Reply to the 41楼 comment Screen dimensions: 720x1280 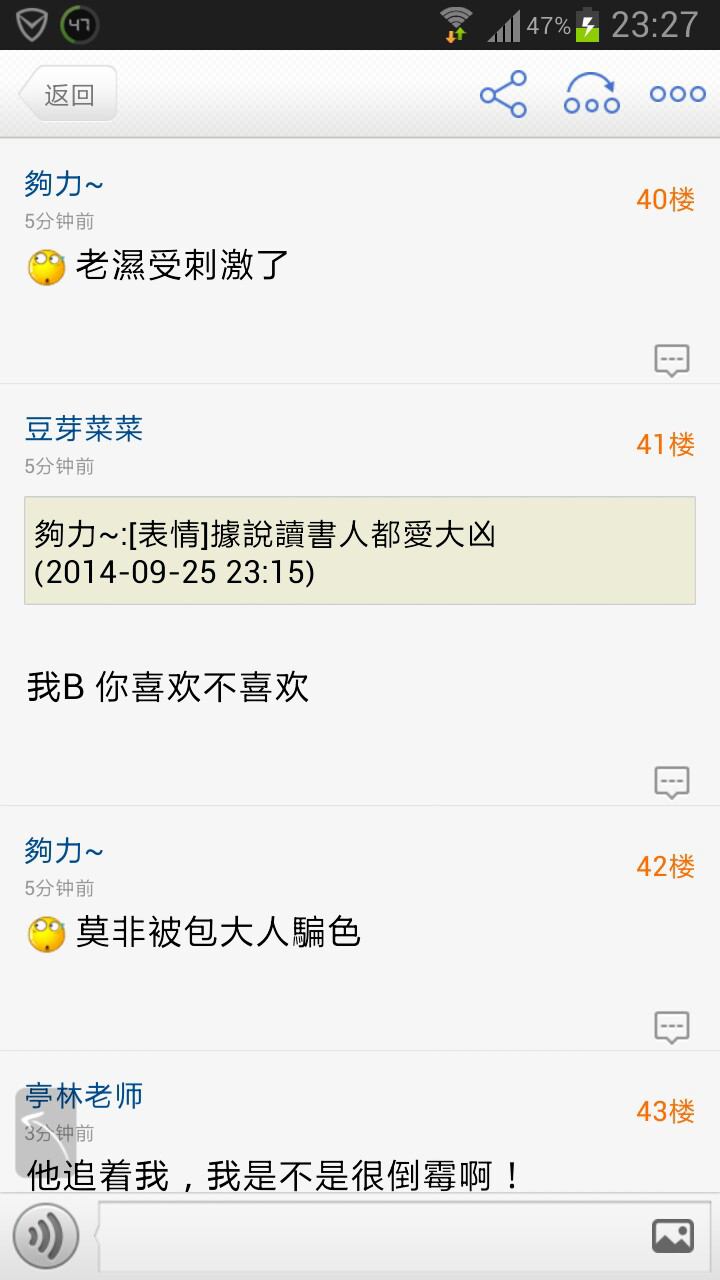(x=672, y=781)
